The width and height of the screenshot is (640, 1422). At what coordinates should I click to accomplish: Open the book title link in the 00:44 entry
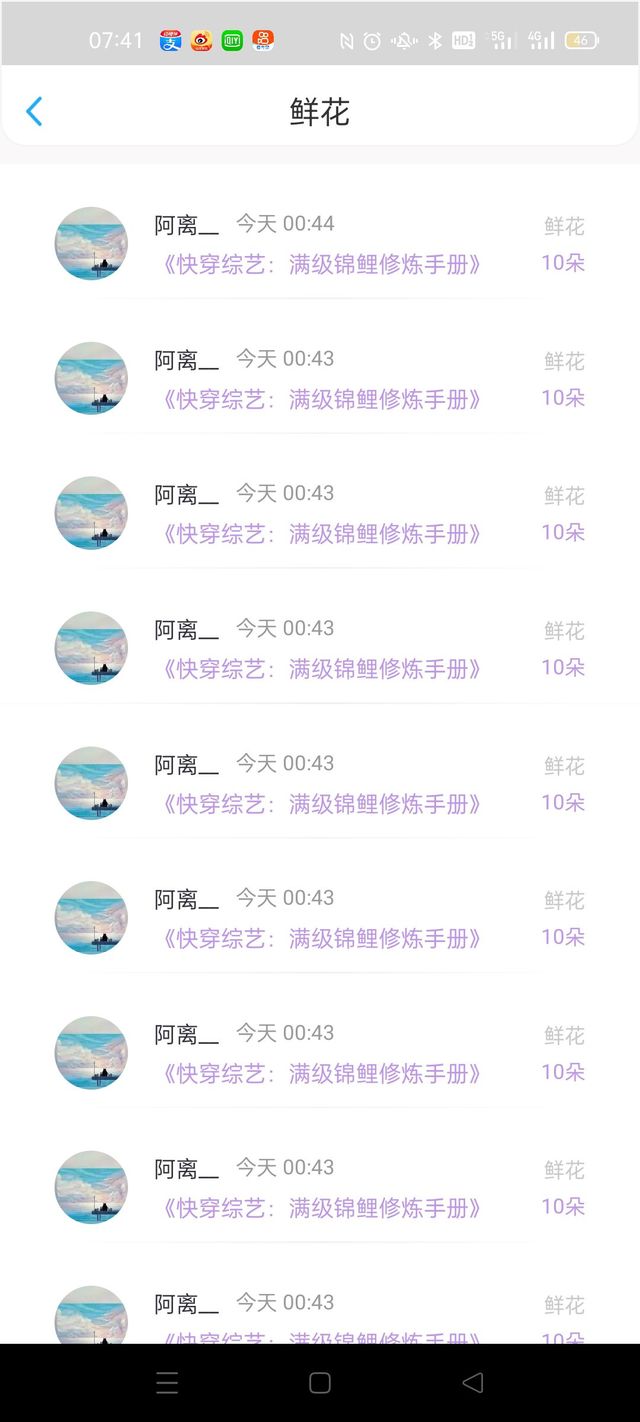[321, 264]
